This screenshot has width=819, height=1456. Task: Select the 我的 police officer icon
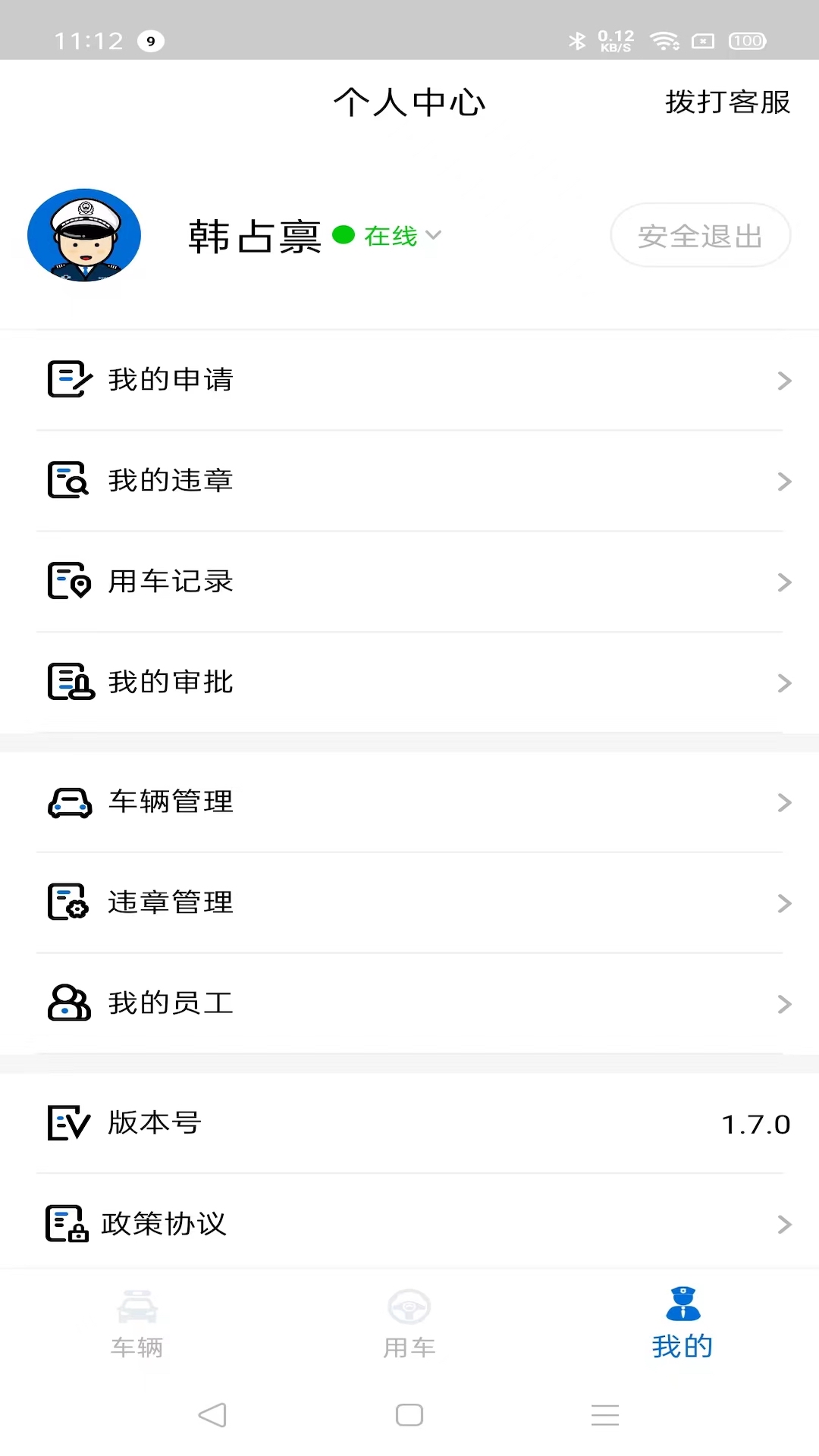[x=682, y=1302]
